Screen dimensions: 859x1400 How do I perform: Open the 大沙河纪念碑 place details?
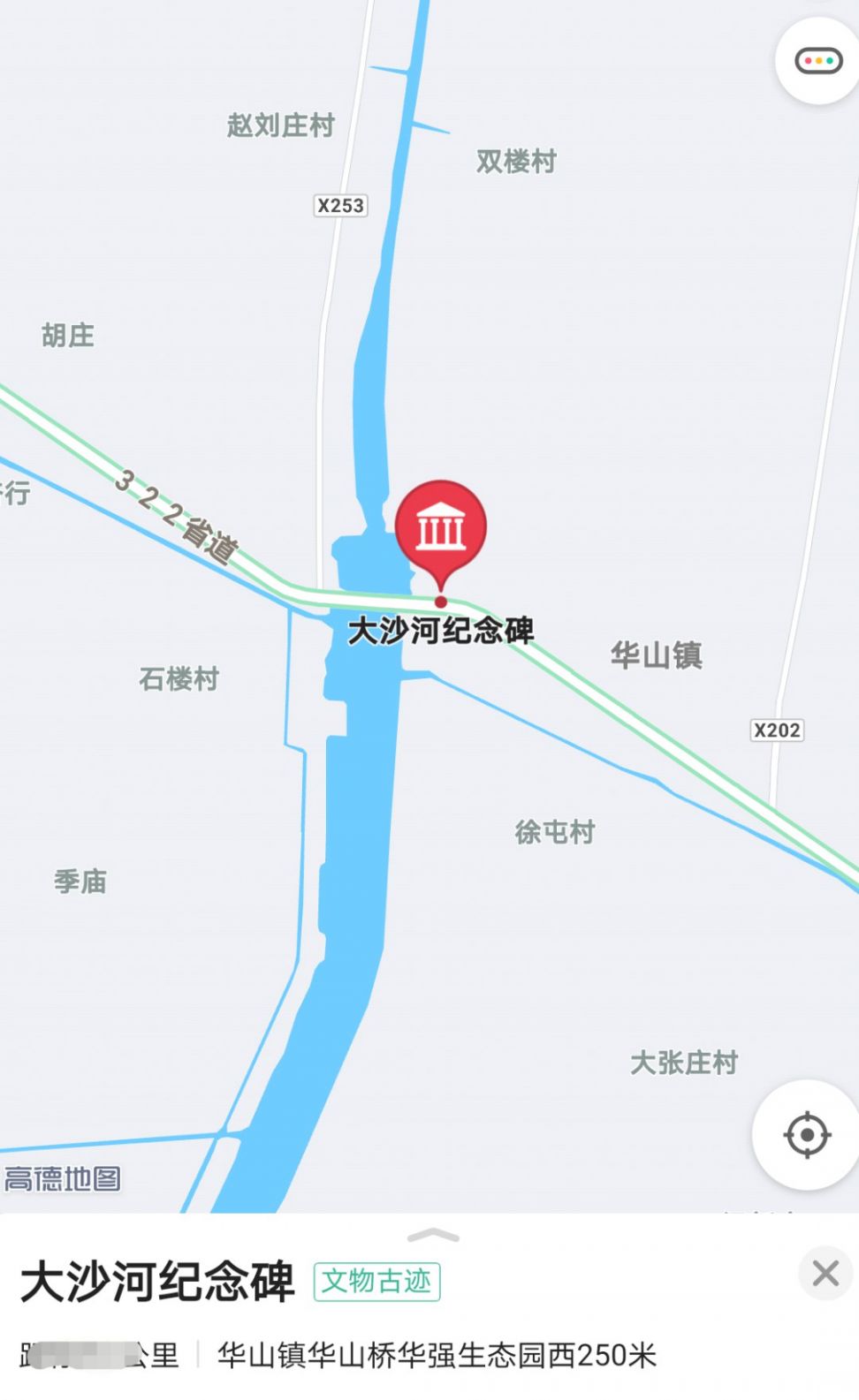tap(157, 1282)
